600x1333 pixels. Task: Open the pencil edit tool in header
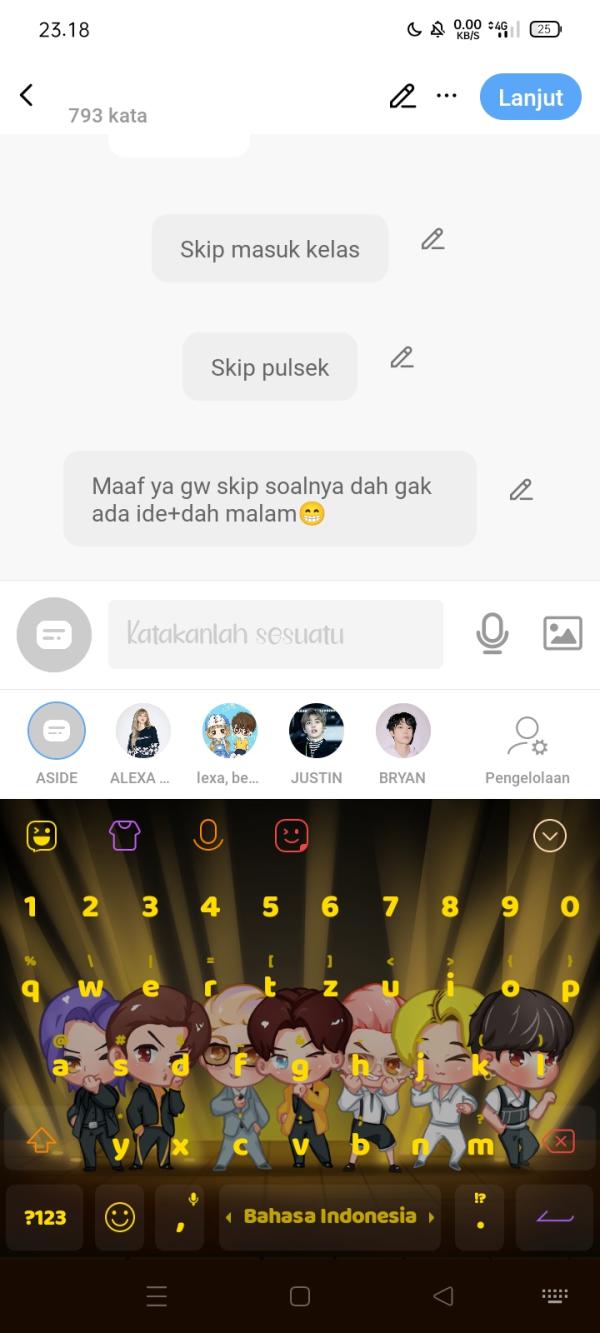tap(402, 96)
